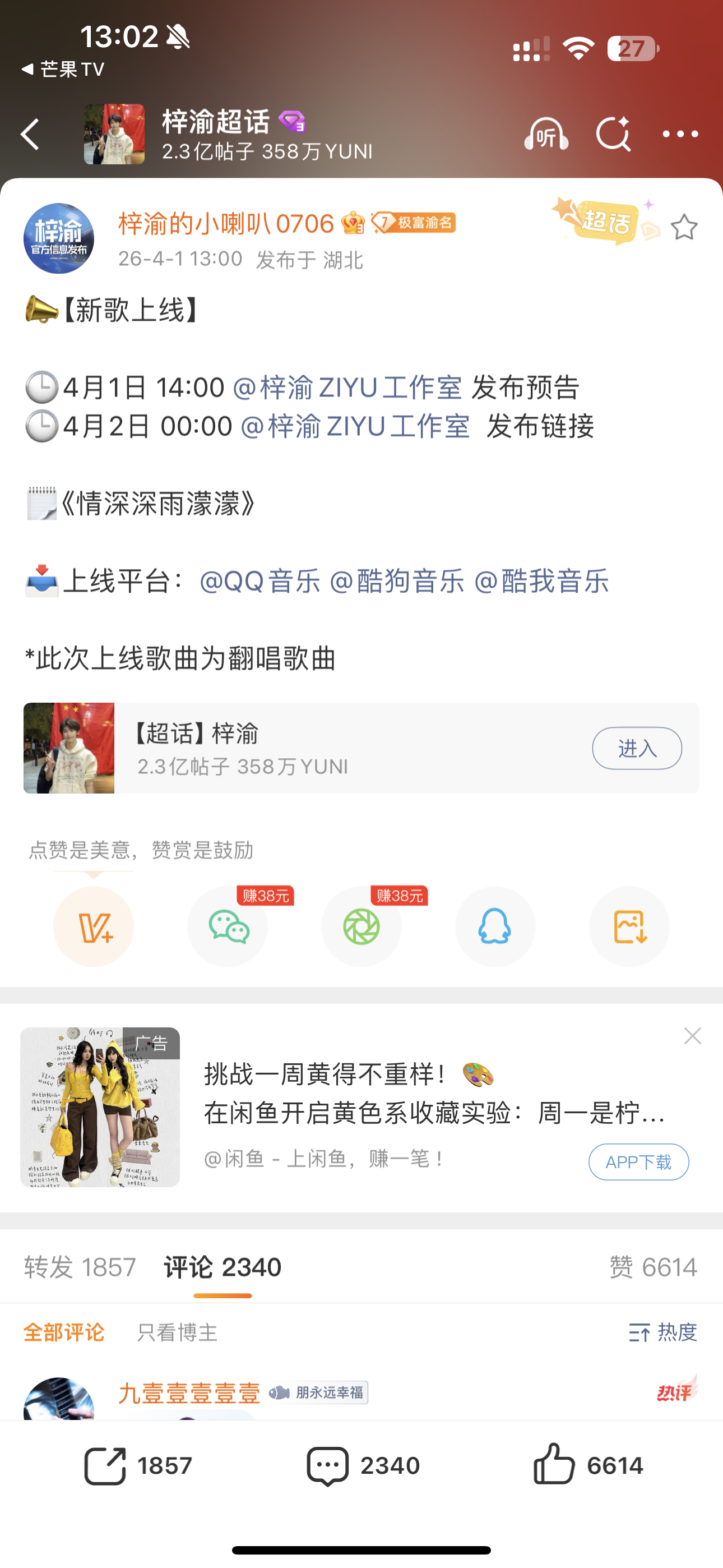Click the V+ tipping icon

93,926
